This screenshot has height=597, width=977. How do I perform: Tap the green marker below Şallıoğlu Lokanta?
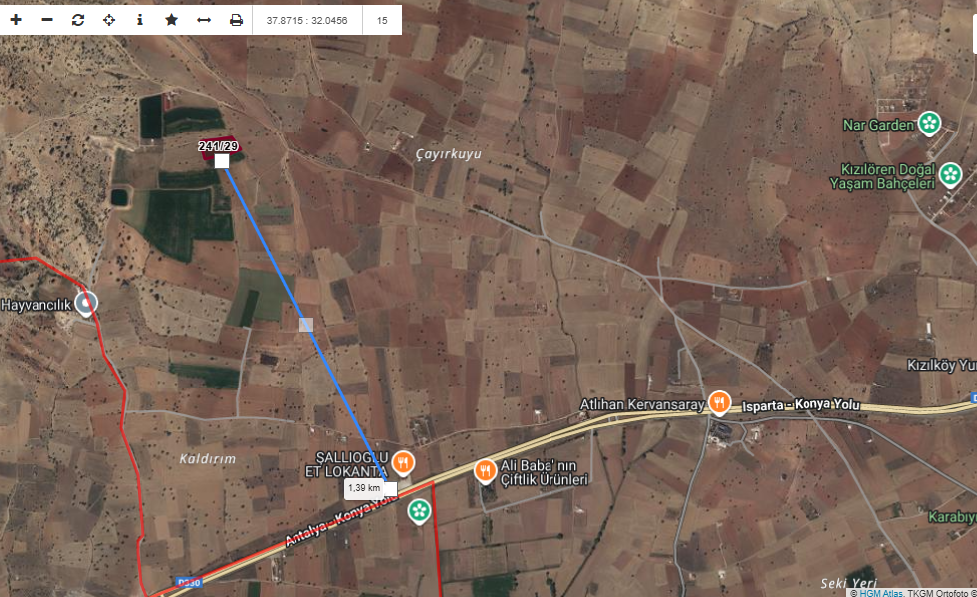(x=419, y=511)
